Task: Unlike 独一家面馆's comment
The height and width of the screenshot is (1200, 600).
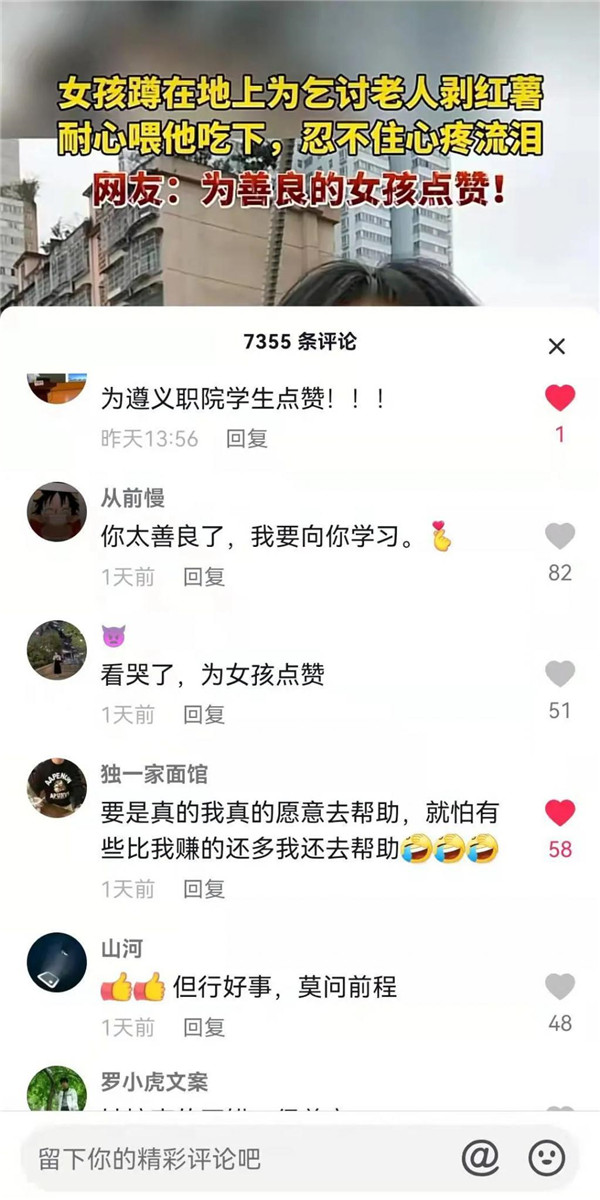Action: coord(560,812)
